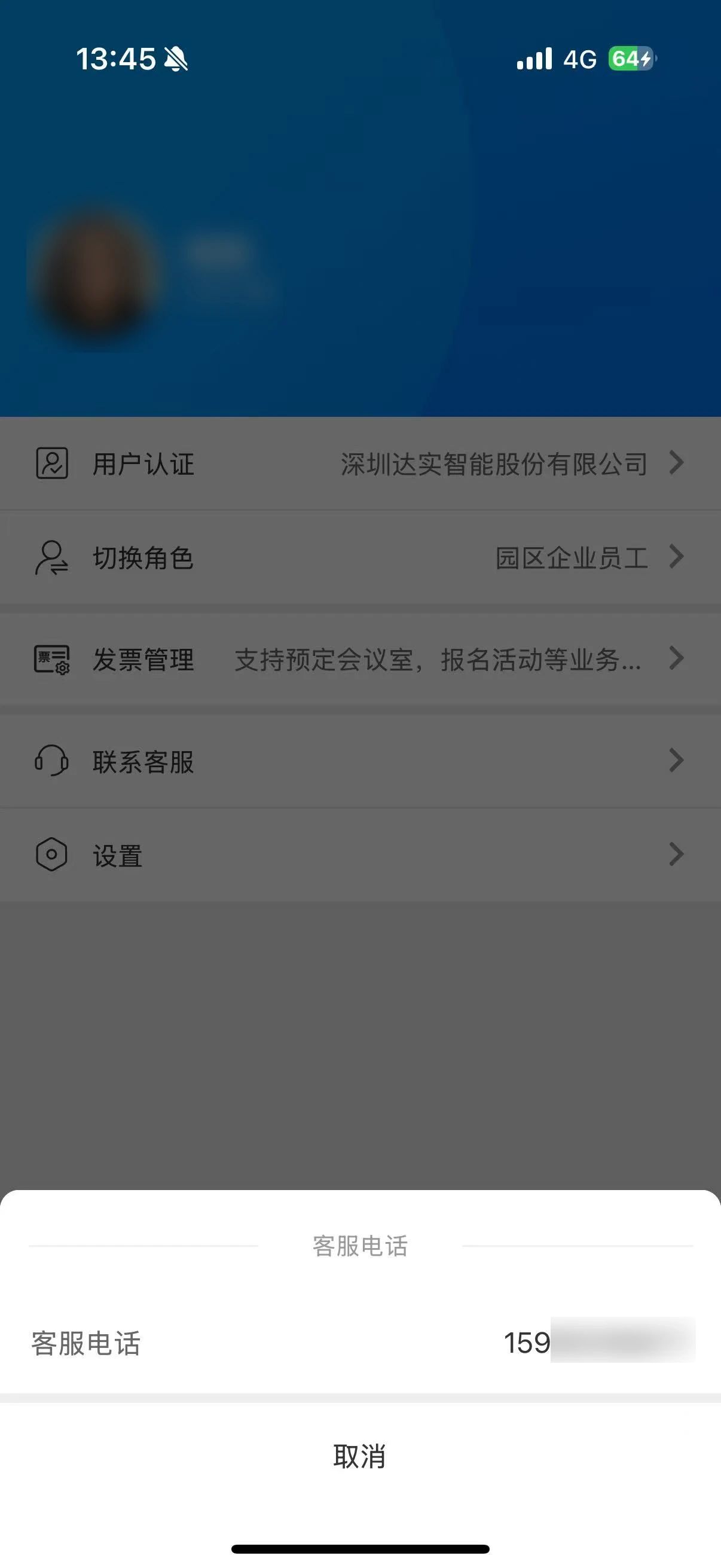This screenshot has width=721, height=1568.
Task: Tap 取消 to dismiss the sheet
Action: 360,1457
